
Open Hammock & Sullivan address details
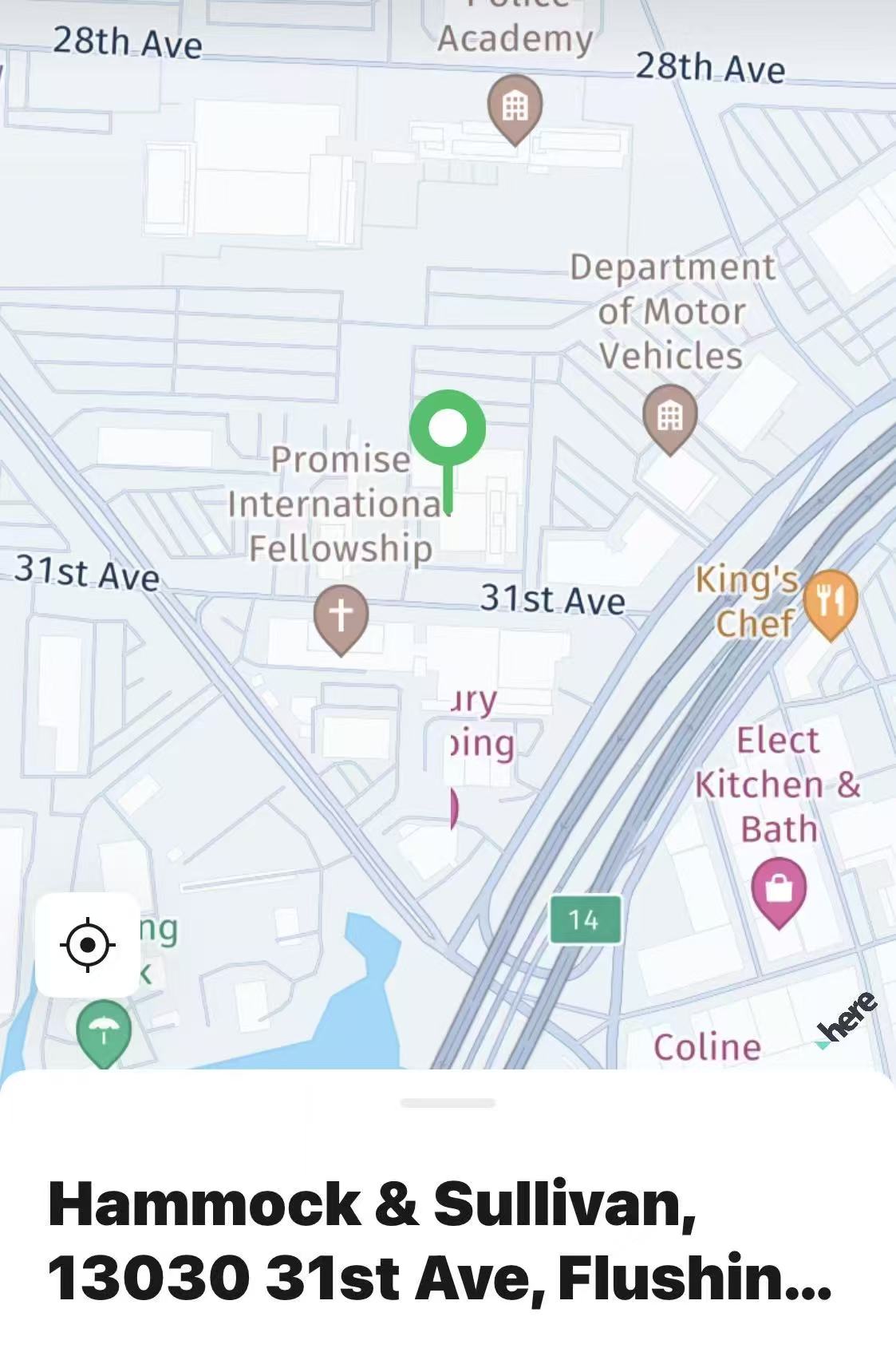439,1241
